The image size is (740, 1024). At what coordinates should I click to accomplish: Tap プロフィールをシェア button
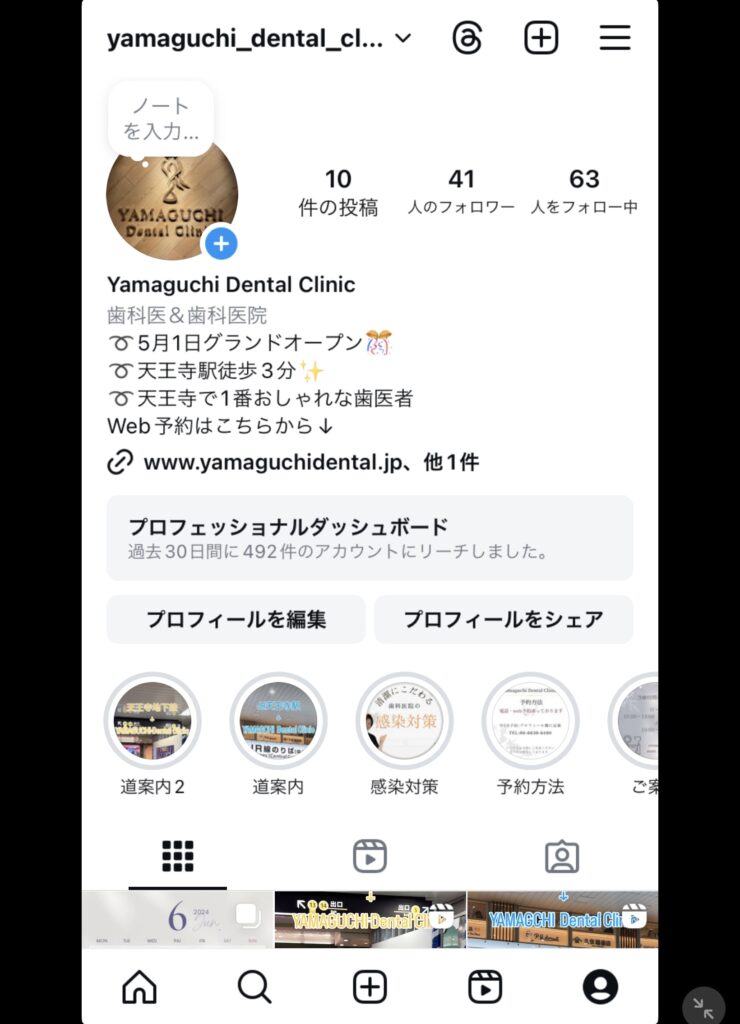(x=503, y=619)
